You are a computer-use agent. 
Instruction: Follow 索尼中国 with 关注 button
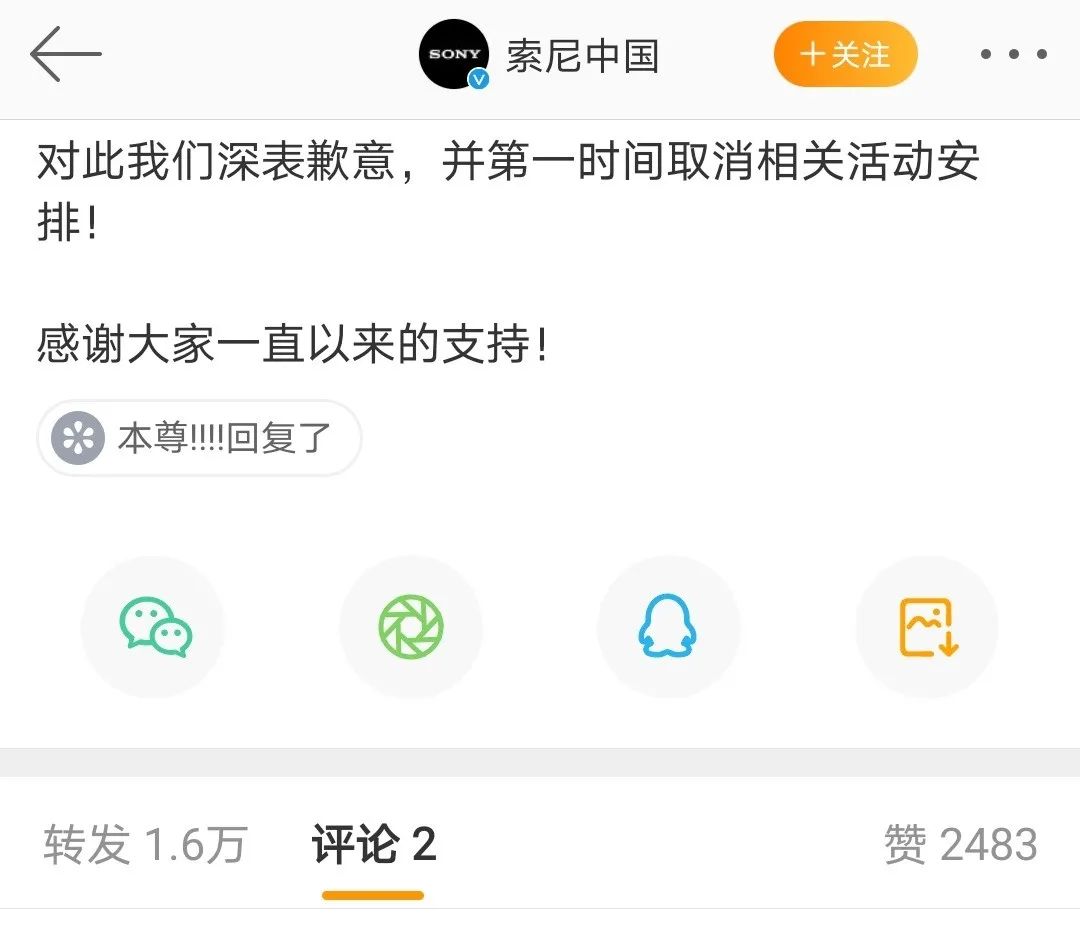(x=845, y=54)
